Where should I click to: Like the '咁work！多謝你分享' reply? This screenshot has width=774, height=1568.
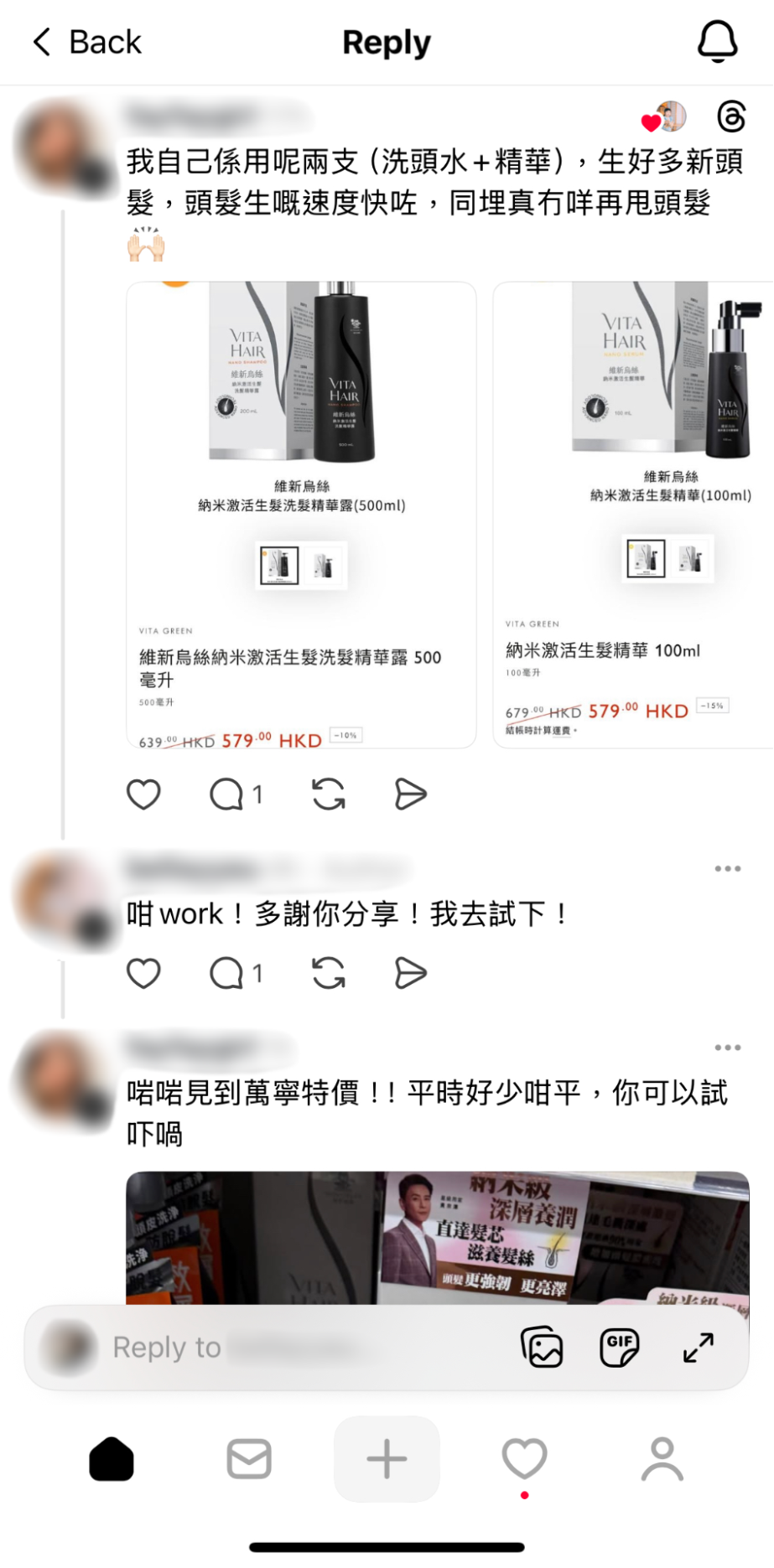coord(143,973)
